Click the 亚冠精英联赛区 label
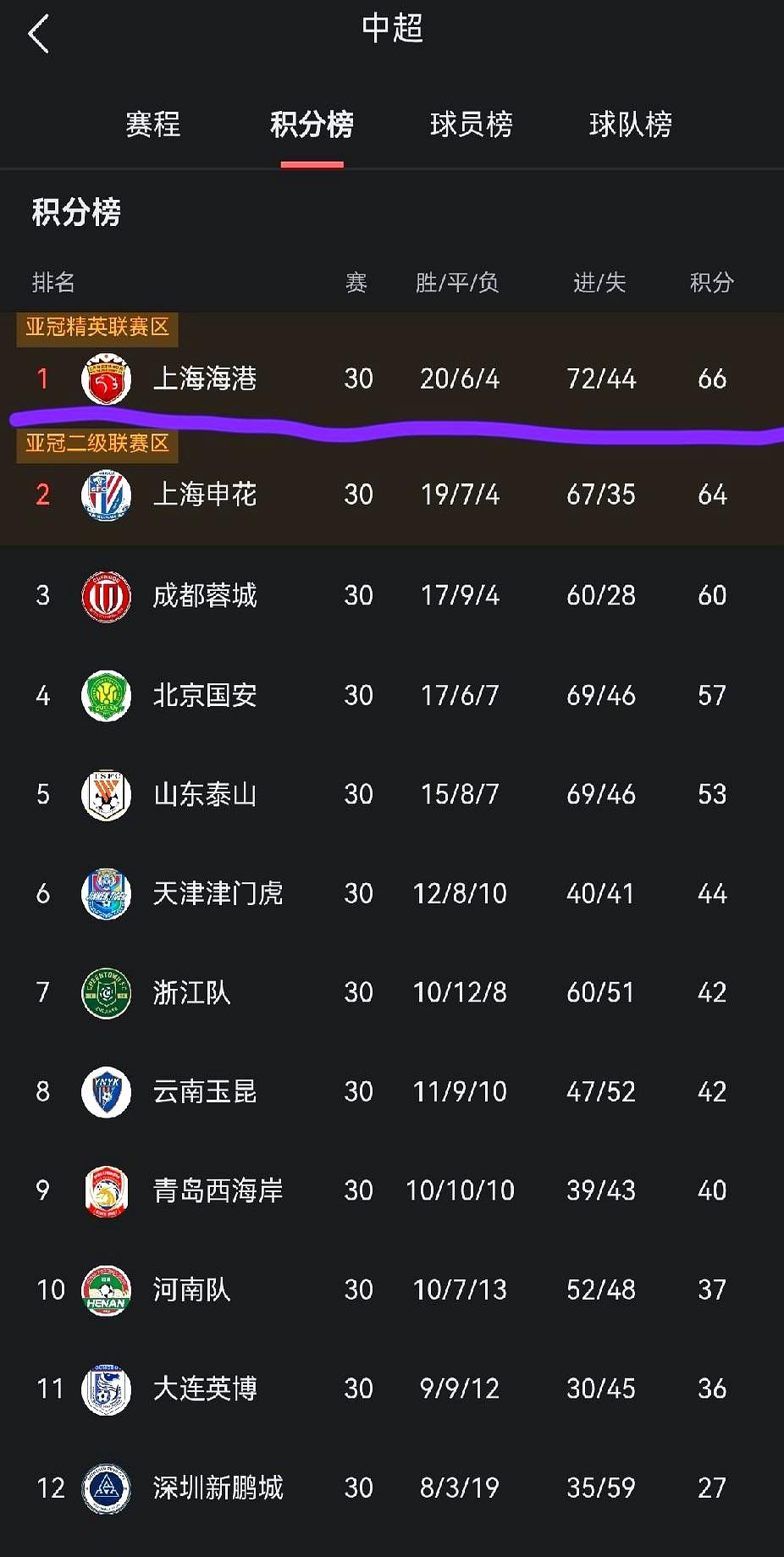 96,329
